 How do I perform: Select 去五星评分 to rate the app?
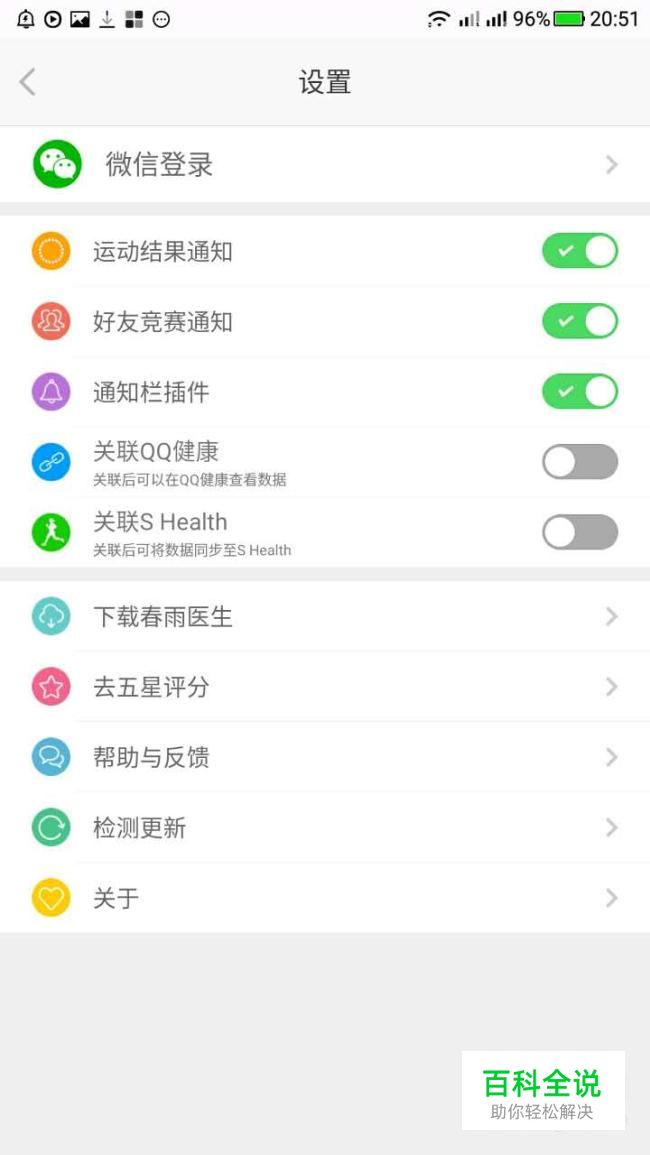coord(325,687)
